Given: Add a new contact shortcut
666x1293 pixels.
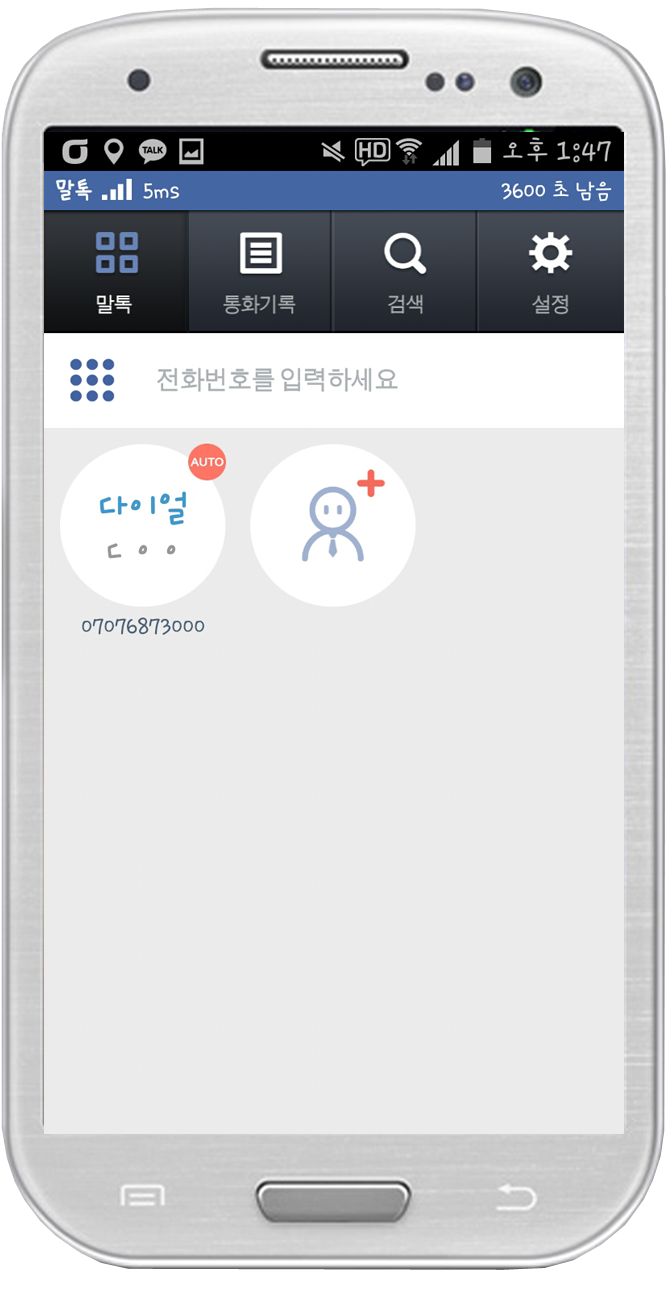Looking at the screenshot, I should [333, 526].
